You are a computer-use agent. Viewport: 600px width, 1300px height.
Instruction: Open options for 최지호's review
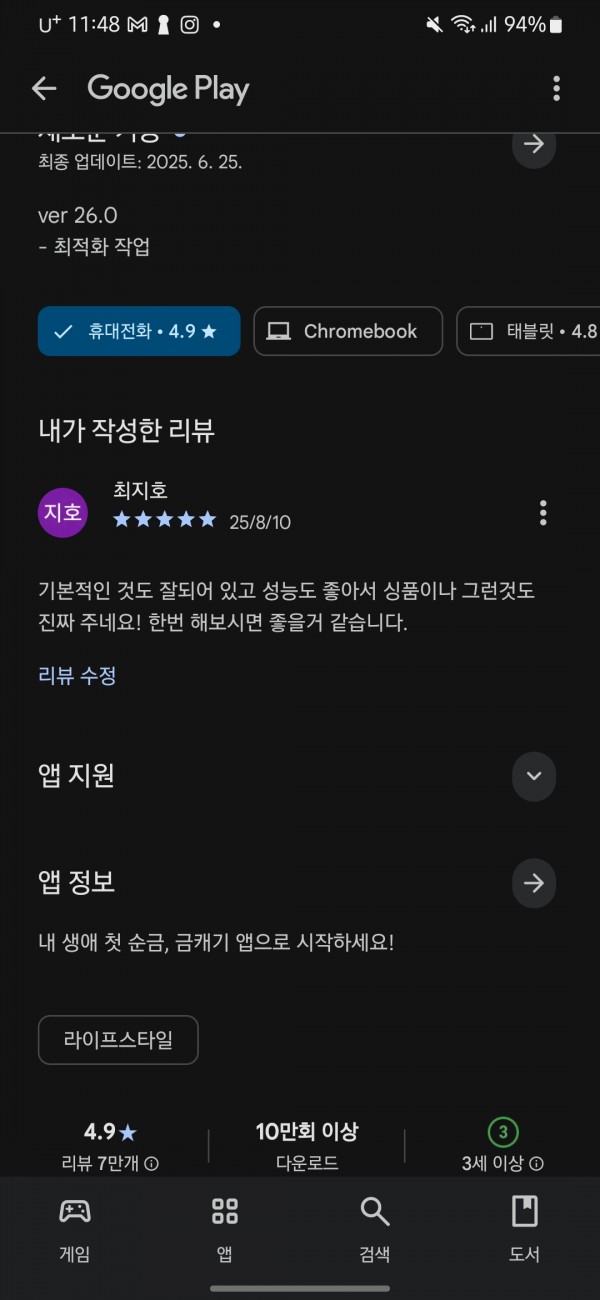click(543, 513)
